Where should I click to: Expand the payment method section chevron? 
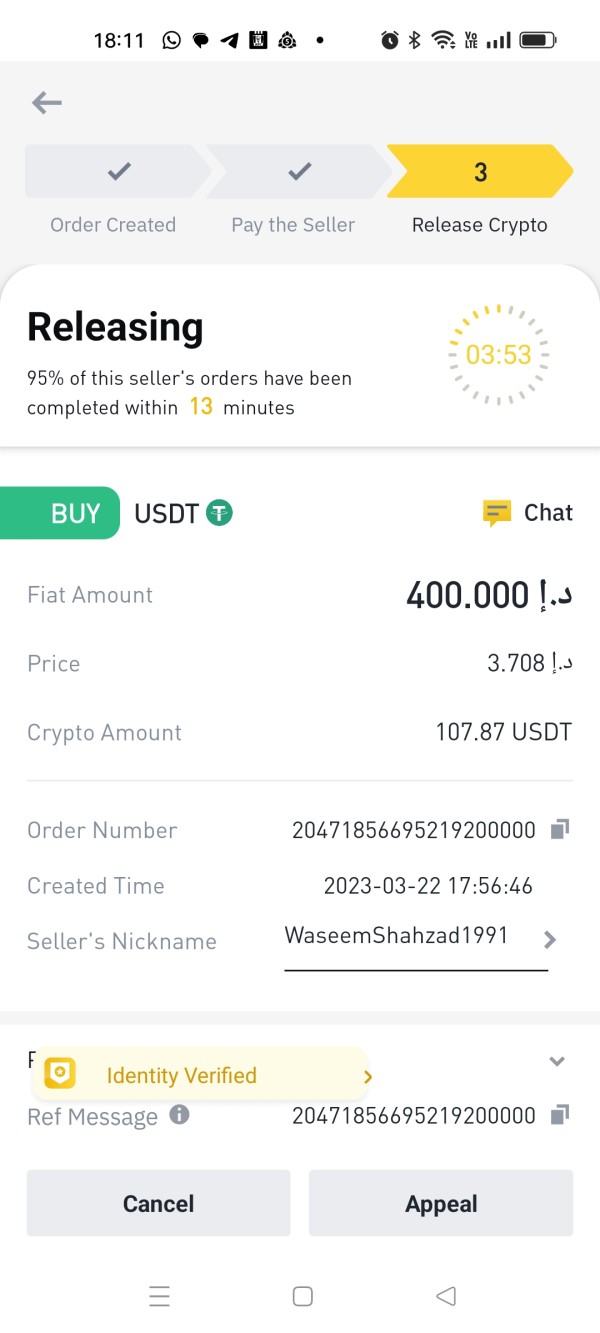click(558, 1061)
